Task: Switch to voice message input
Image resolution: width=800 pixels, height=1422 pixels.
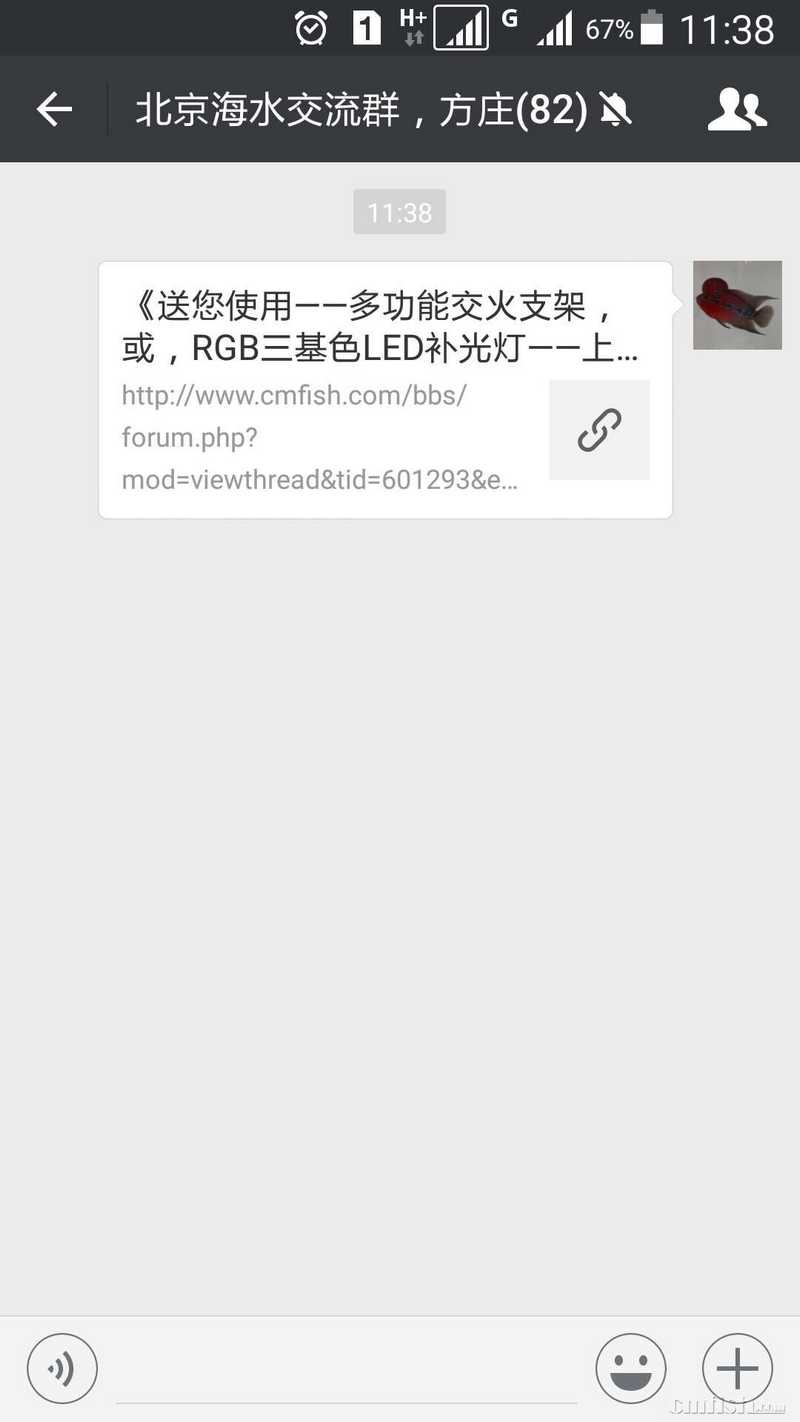Action: click(x=62, y=1368)
